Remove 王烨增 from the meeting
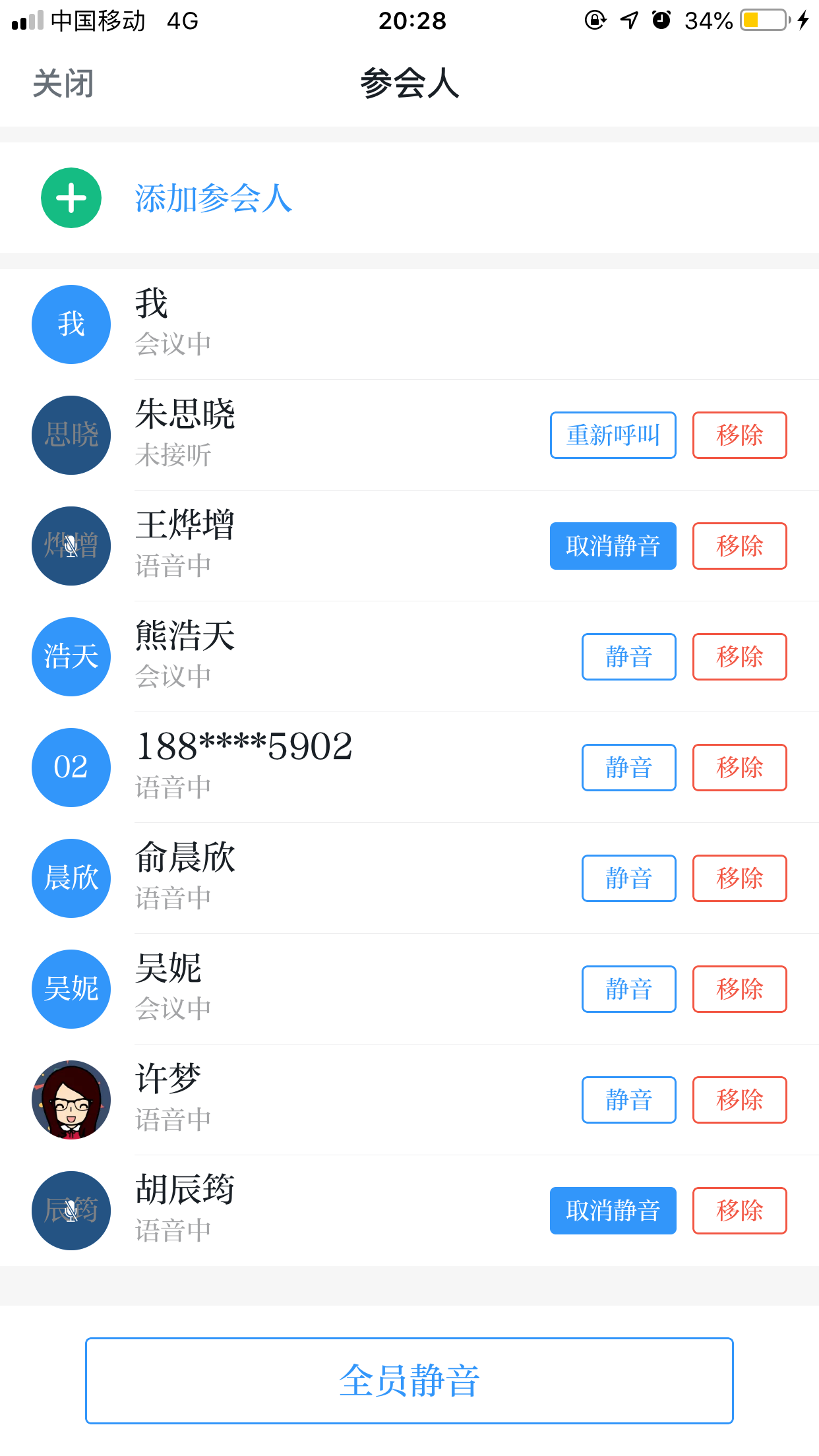 pyautogui.click(x=739, y=546)
